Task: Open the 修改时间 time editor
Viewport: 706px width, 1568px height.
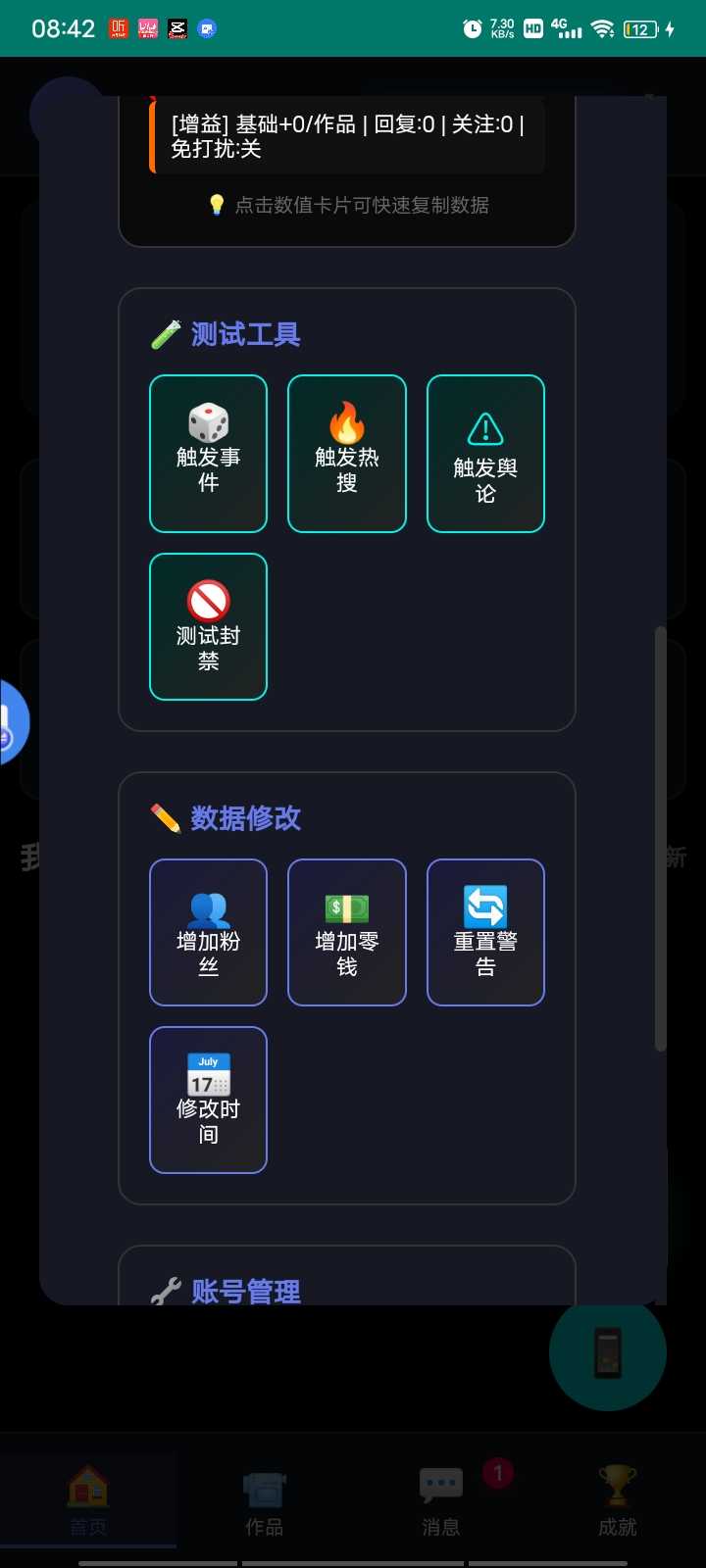Action: pyautogui.click(x=208, y=1100)
